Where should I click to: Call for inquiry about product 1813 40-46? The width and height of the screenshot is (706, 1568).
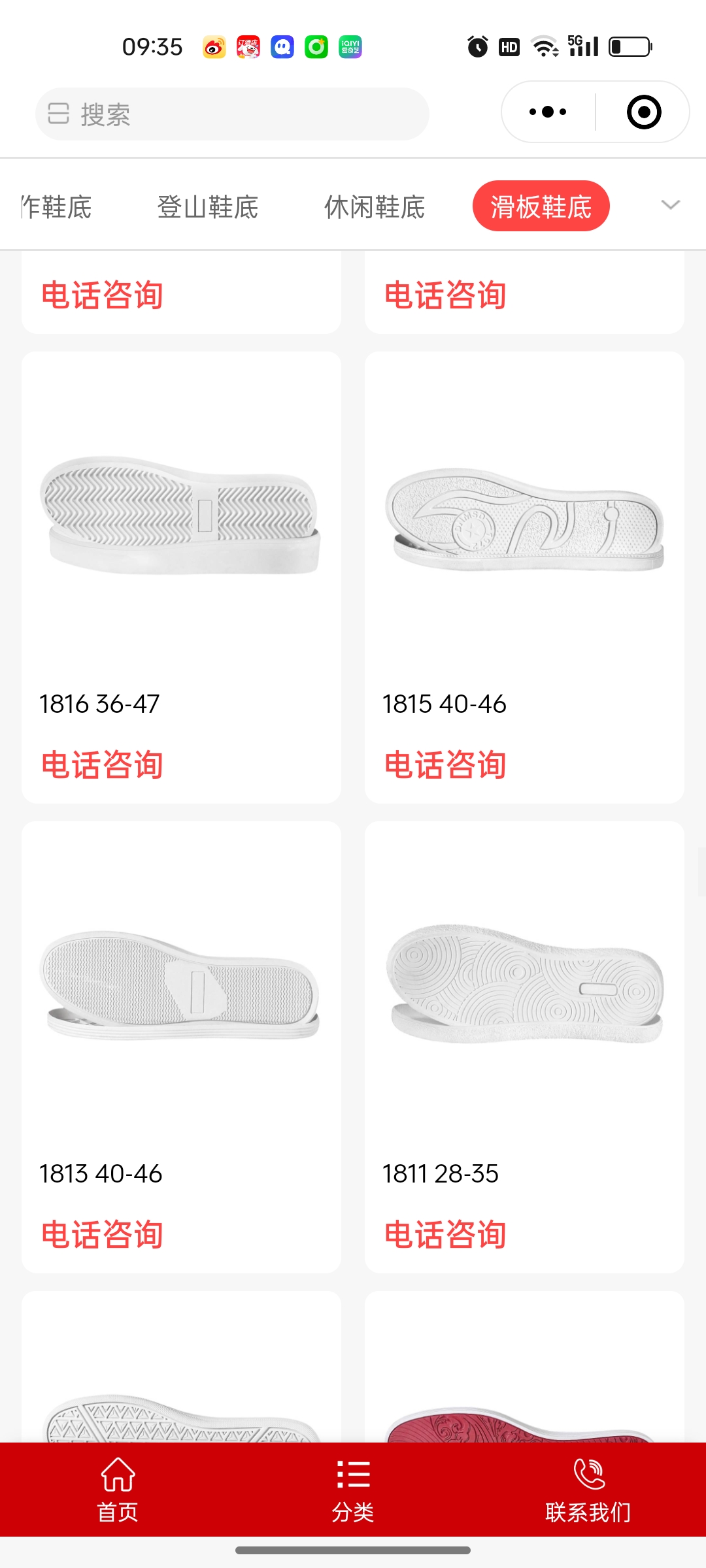click(x=103, y=1235)
